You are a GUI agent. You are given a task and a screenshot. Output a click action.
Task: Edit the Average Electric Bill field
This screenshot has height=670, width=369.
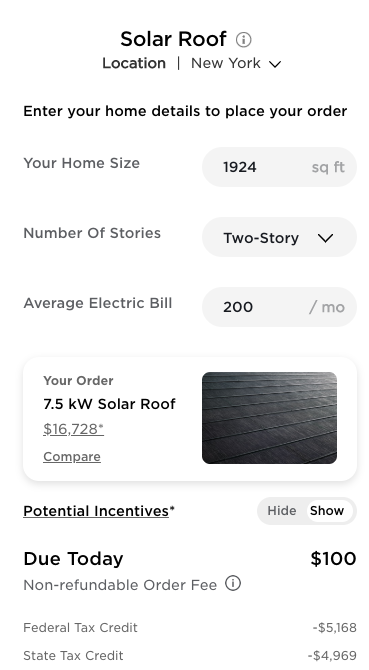click(279, 307)
